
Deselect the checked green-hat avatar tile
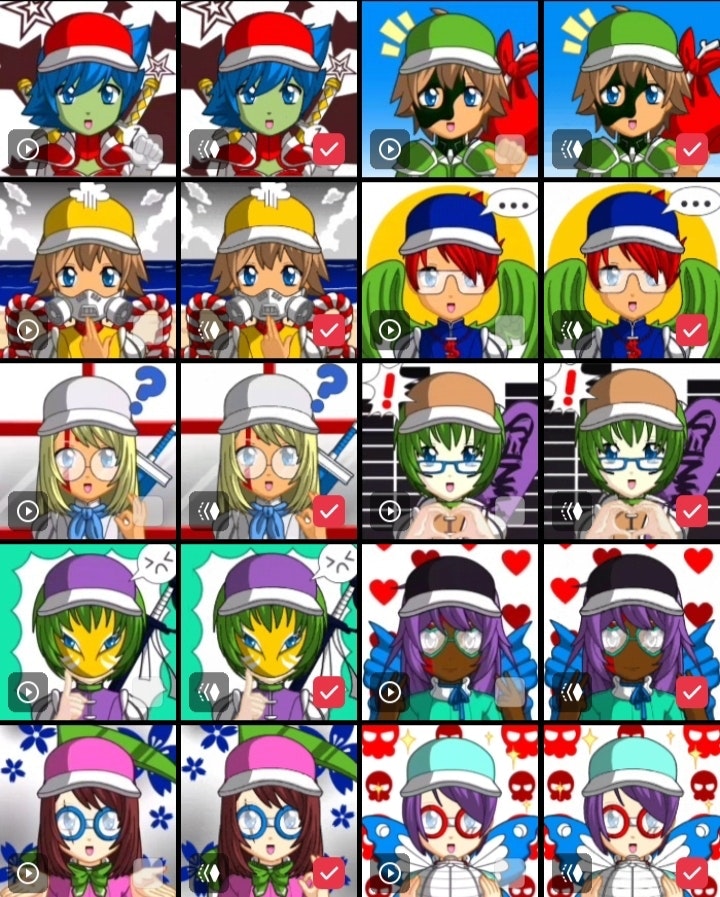[x=691, y=150]
